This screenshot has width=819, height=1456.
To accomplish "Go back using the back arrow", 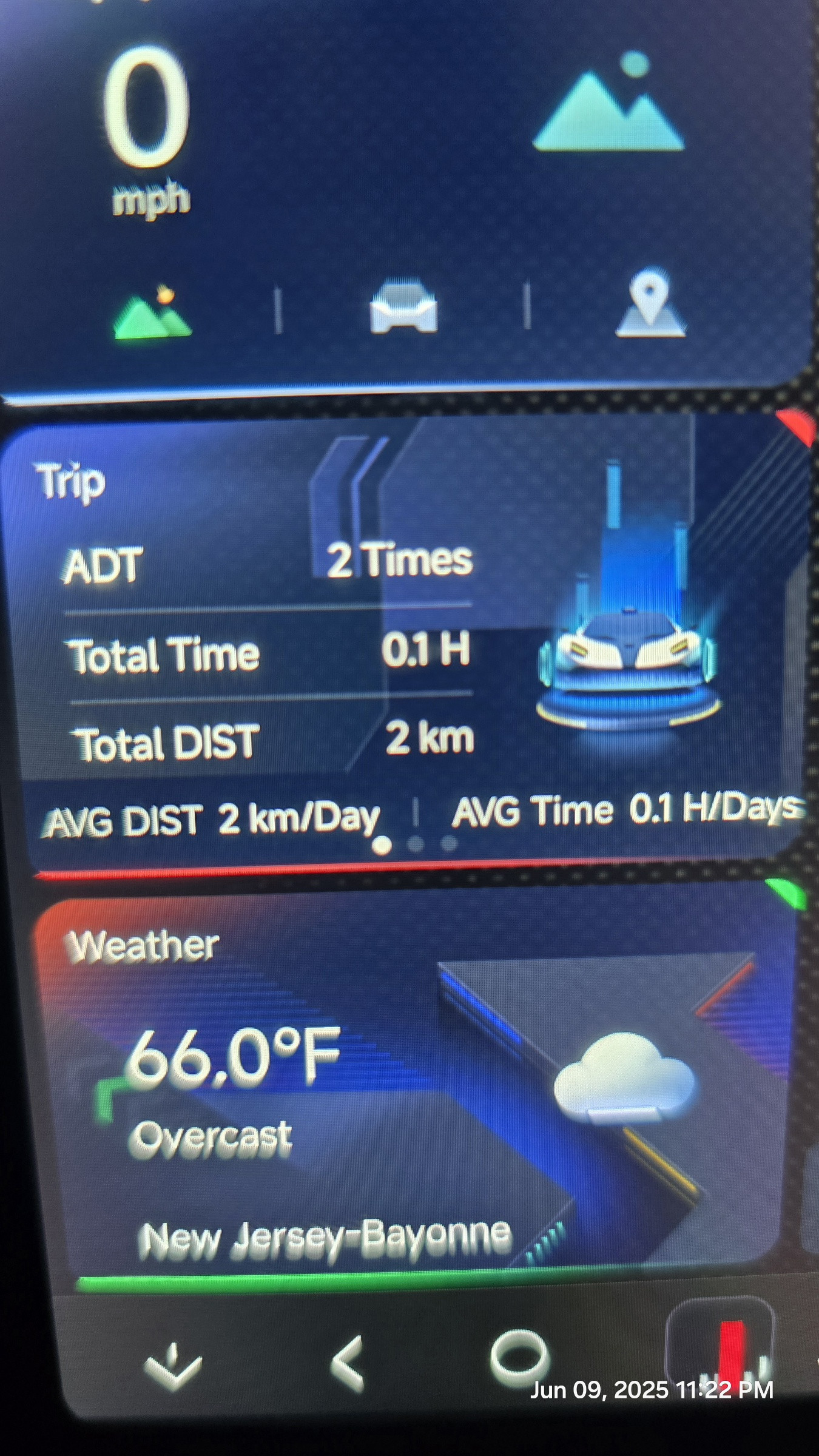I will [348, 1363].
